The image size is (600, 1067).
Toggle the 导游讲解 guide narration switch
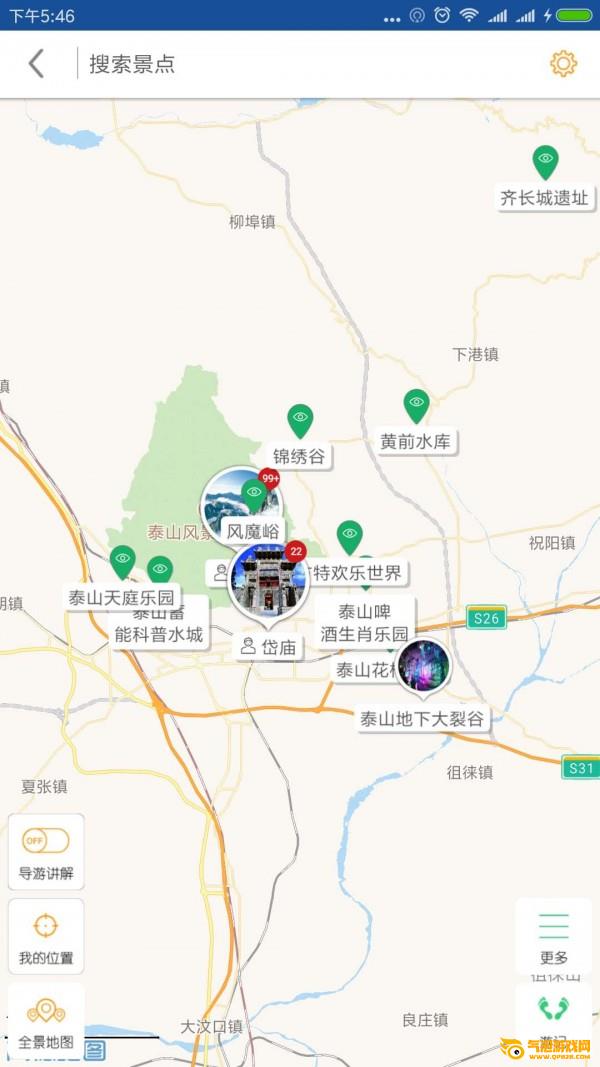coord(46,841)
